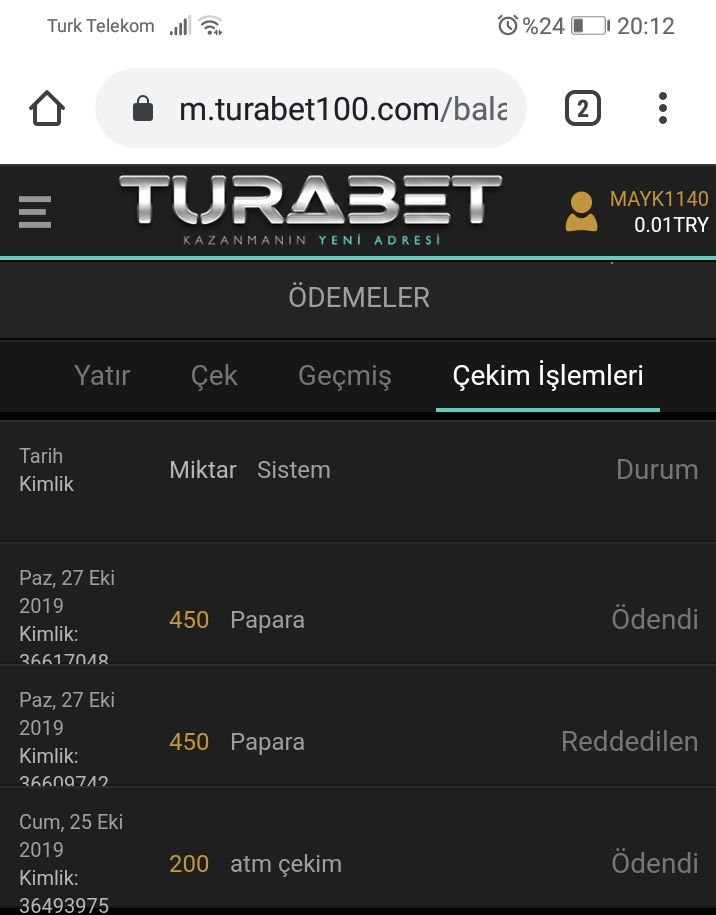This screenshot has height=915, width=716.
Task: Open the browser home page
Action: click(47, 108)
